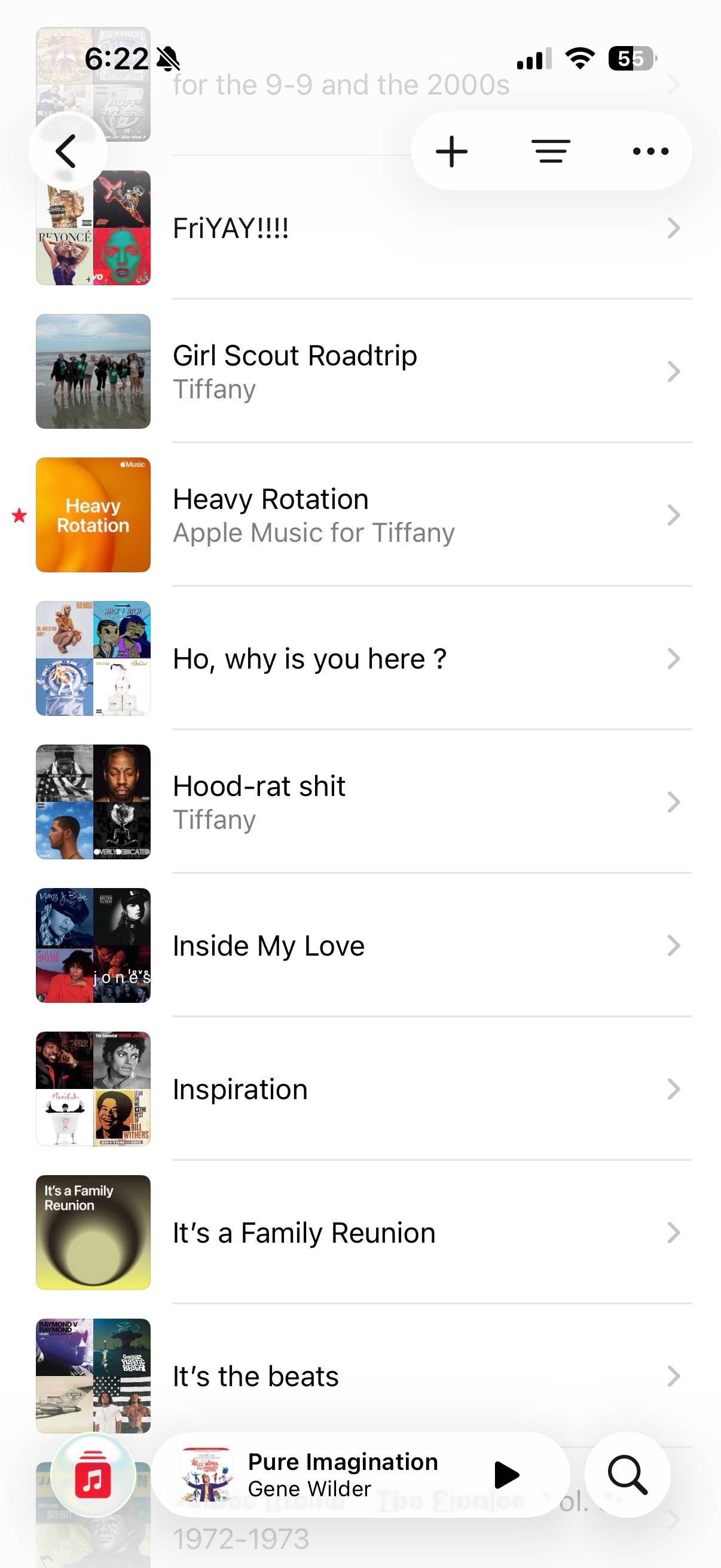Open the Inside My Love playlist
The height and width of the screenshot is (1568, 721).
(364, 945)
